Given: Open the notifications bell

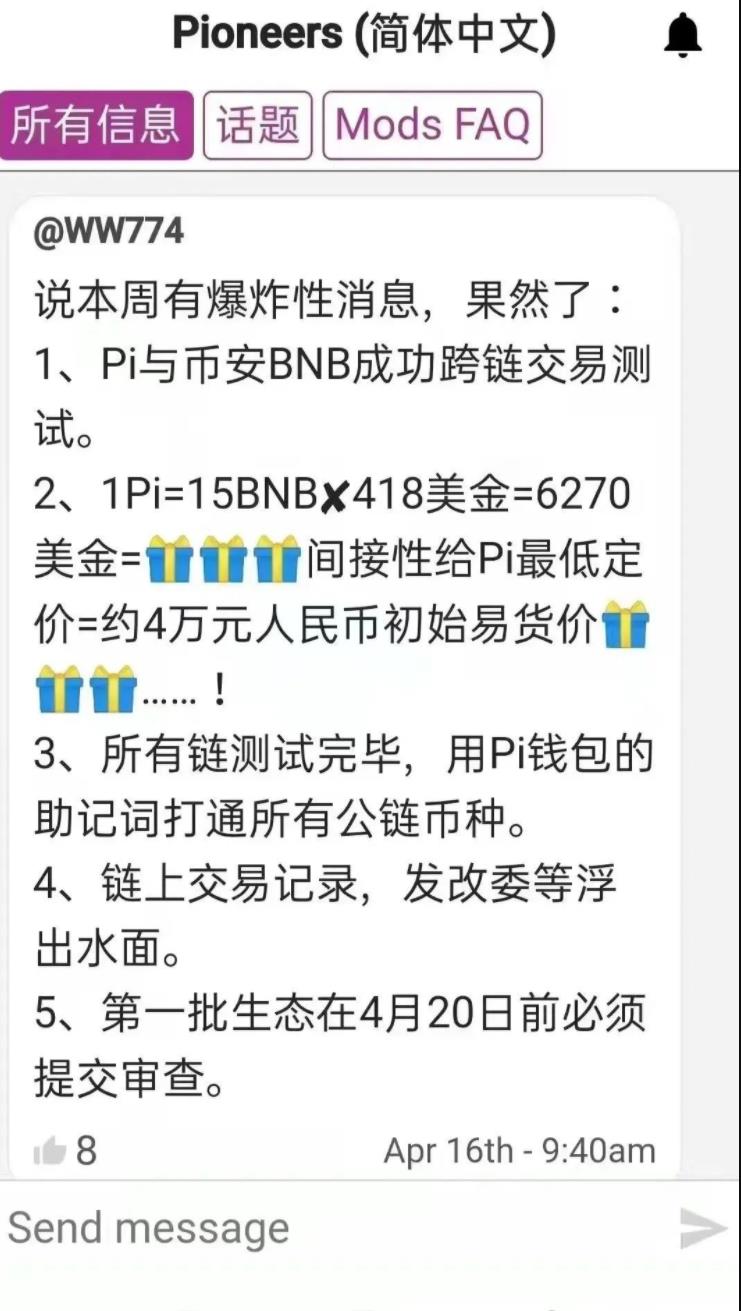Looking at the screenshot, I should click(x=684, y=37).
